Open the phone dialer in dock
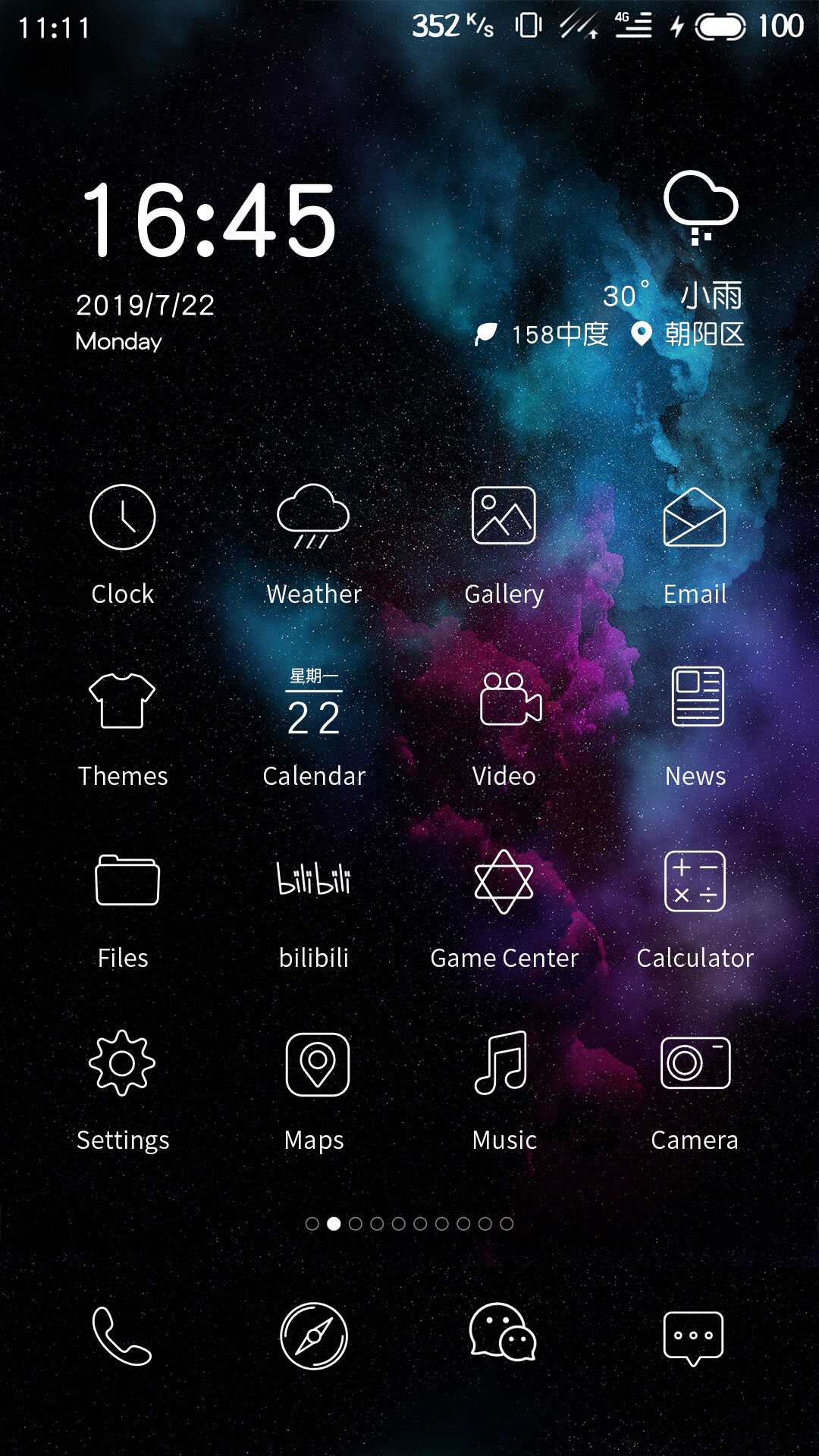Image resolution: width=819 pixels, height=1456 pixels. 121,1335
